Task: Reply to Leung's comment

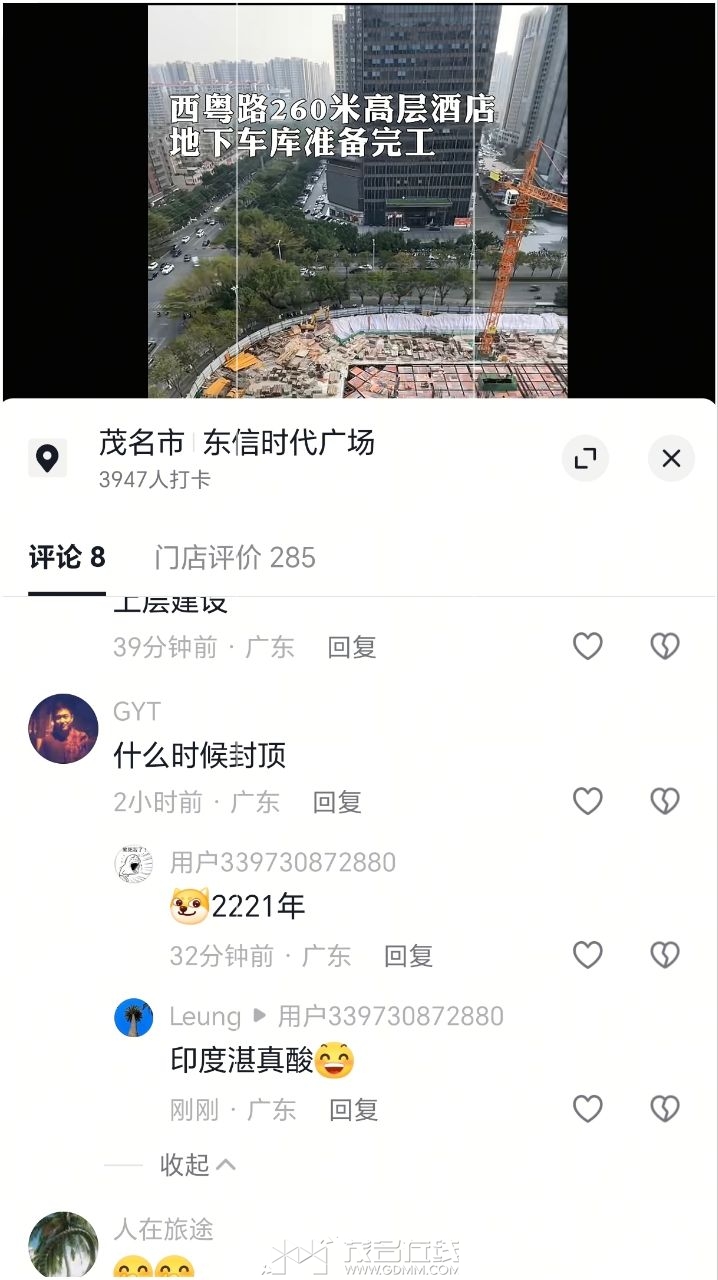Action: pos(353,1109)
